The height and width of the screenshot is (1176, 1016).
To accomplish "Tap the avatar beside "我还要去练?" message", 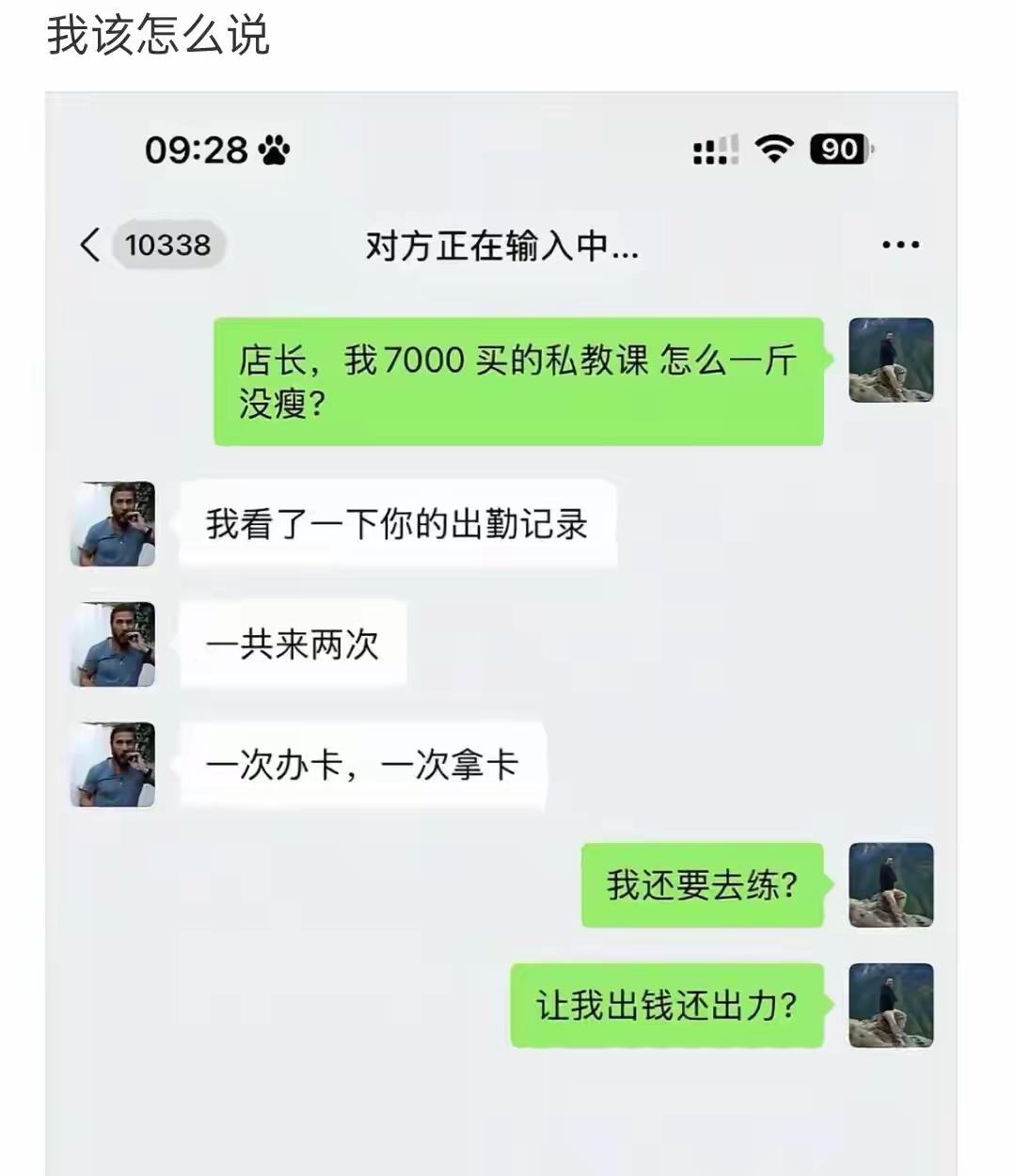I will click(x=890, y=886).
